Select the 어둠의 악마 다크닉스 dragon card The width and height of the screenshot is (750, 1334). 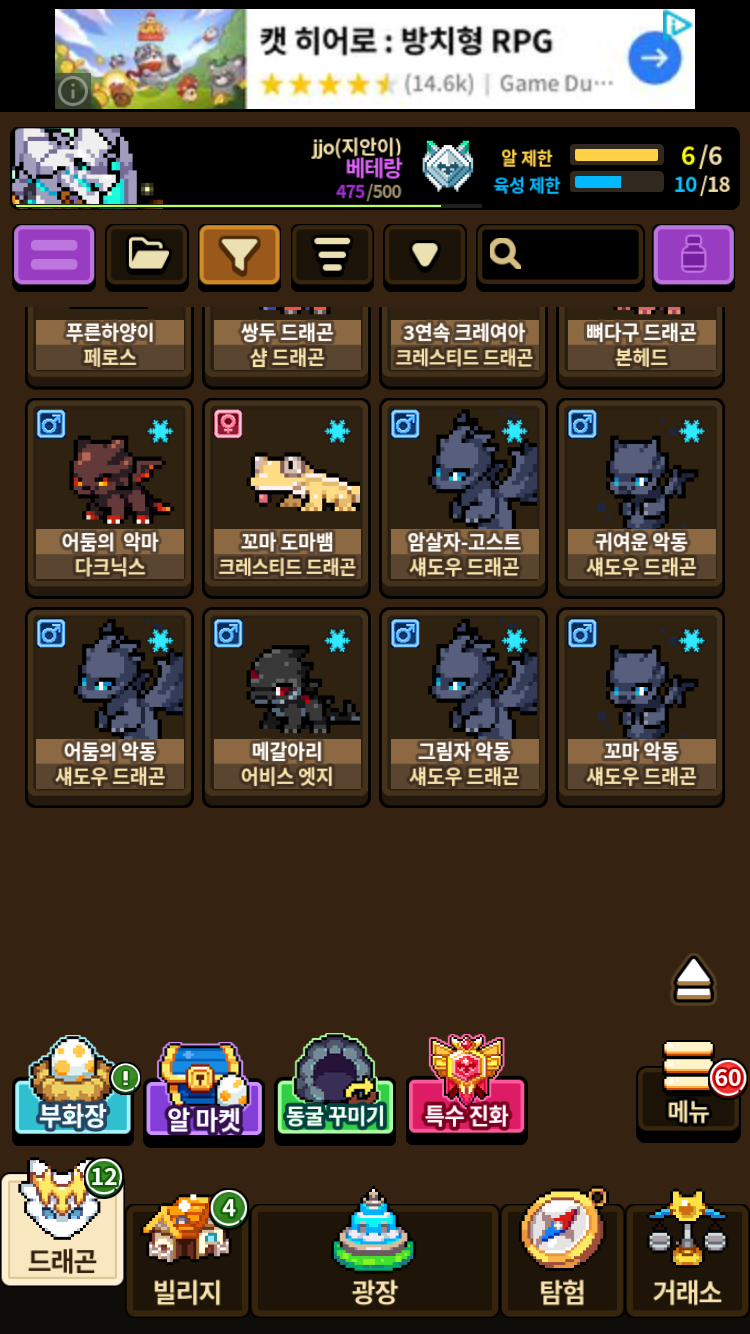point(109,497)
